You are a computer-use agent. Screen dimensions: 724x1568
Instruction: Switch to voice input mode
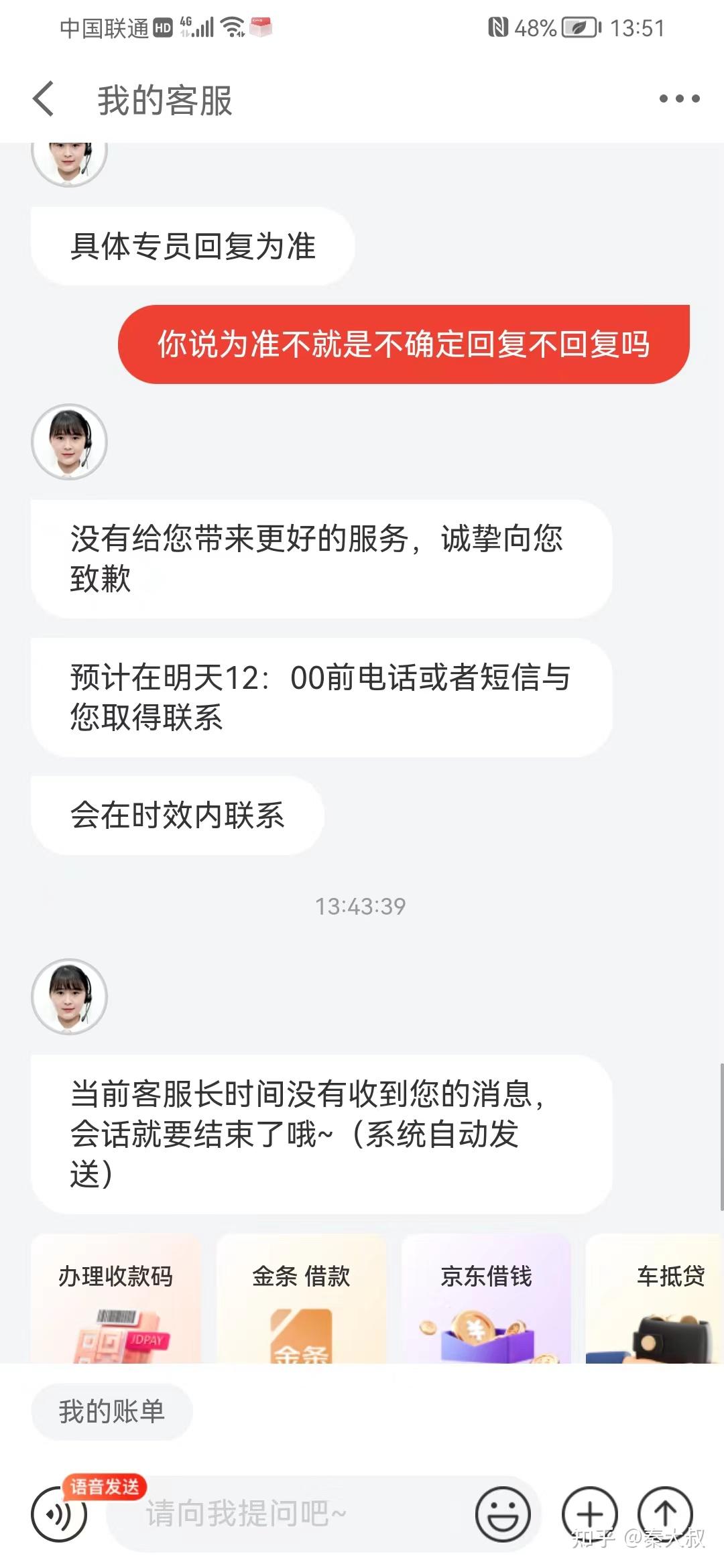[59, 1514]
